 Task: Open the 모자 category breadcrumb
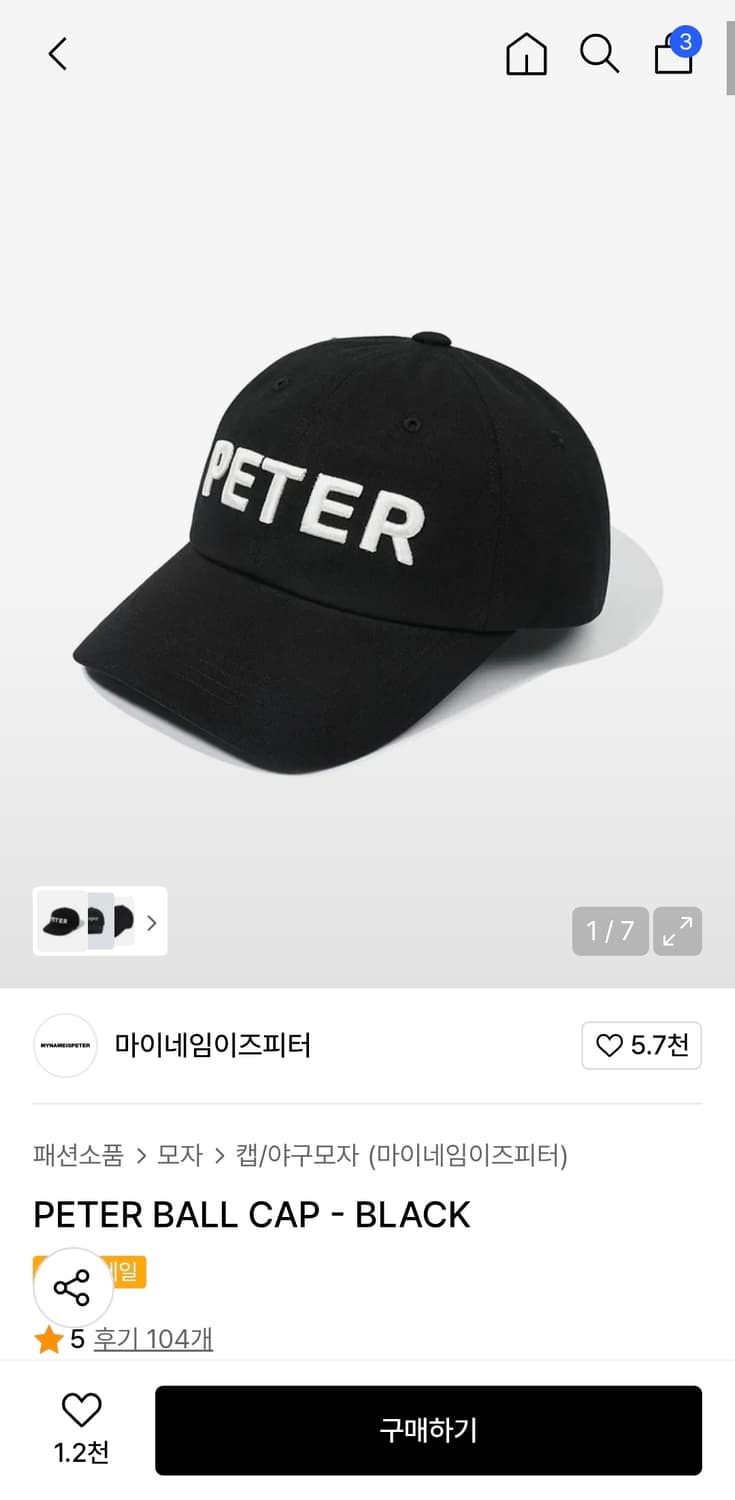[180, 1156]
